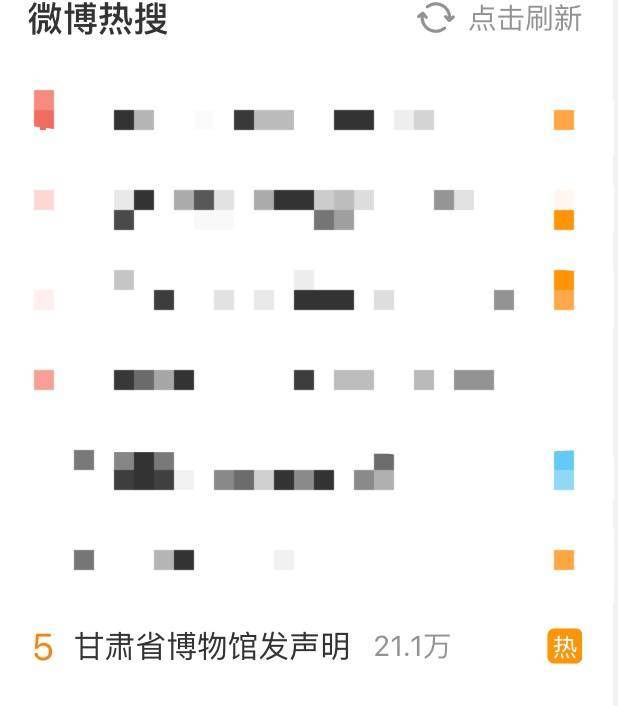Open the hot search 甘肃省博物馆发声明

(x=212, y=647)
